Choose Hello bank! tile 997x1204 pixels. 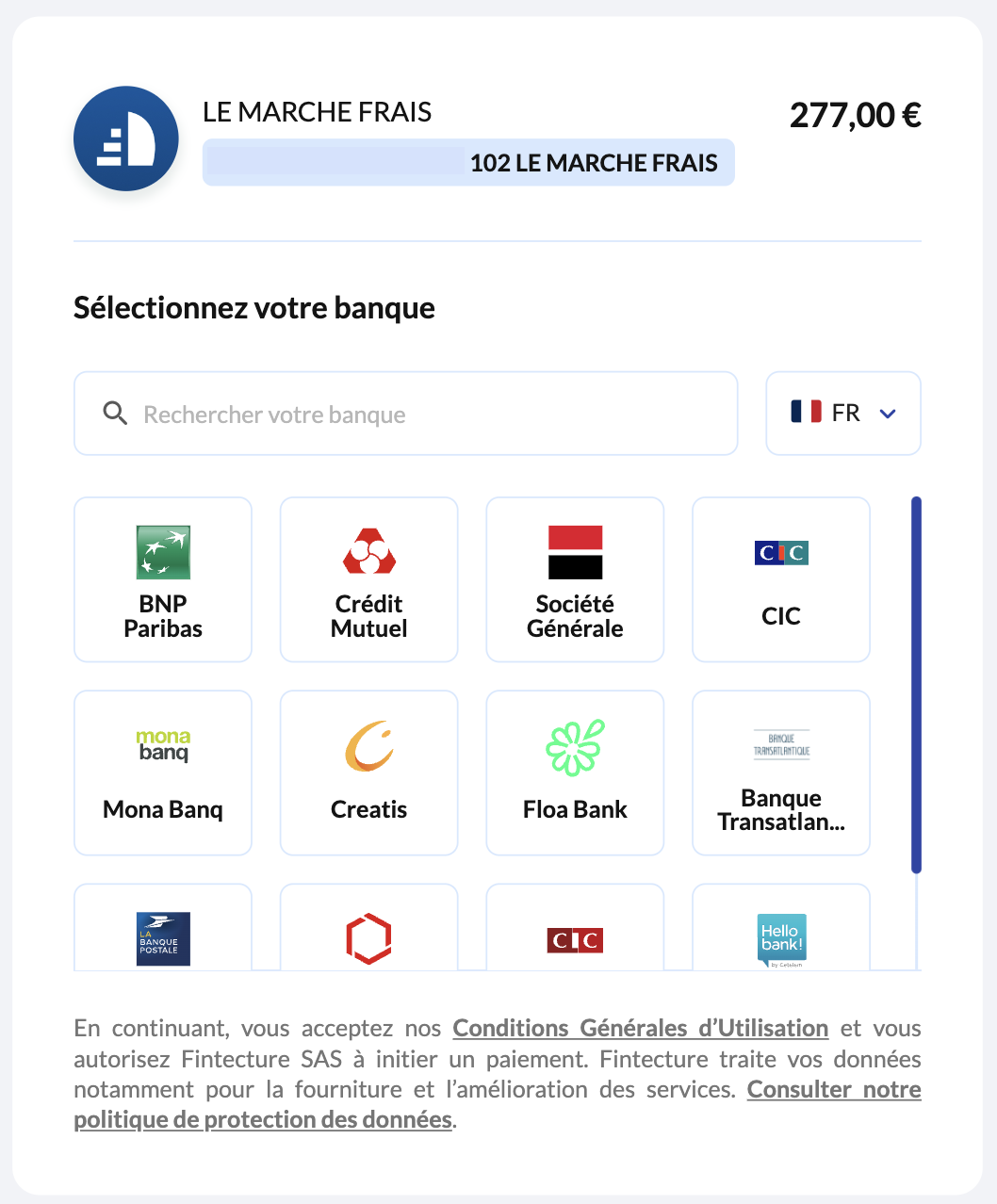point(780,933)
